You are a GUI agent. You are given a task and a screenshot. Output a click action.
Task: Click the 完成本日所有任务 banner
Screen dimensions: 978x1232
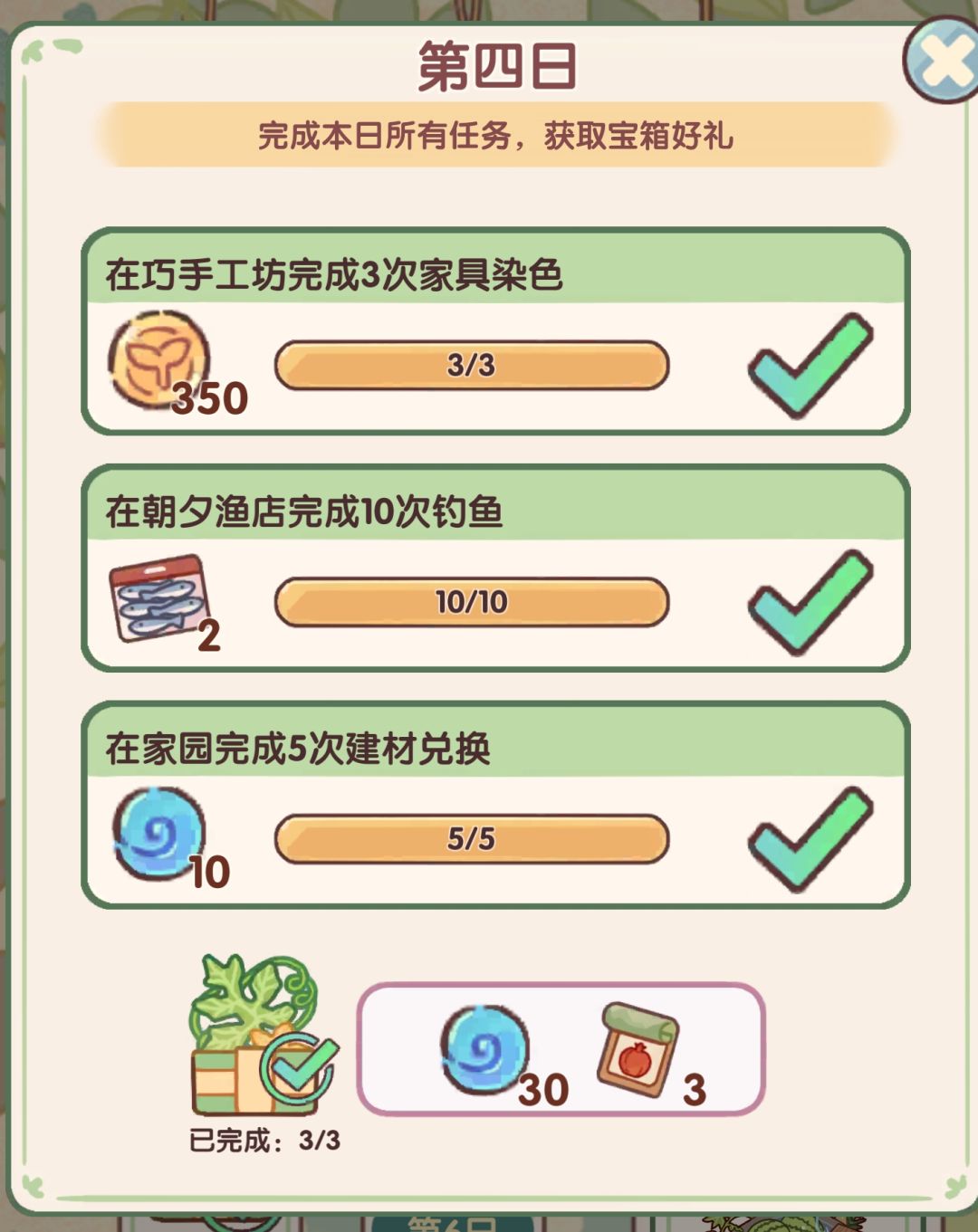coord(489,137)
